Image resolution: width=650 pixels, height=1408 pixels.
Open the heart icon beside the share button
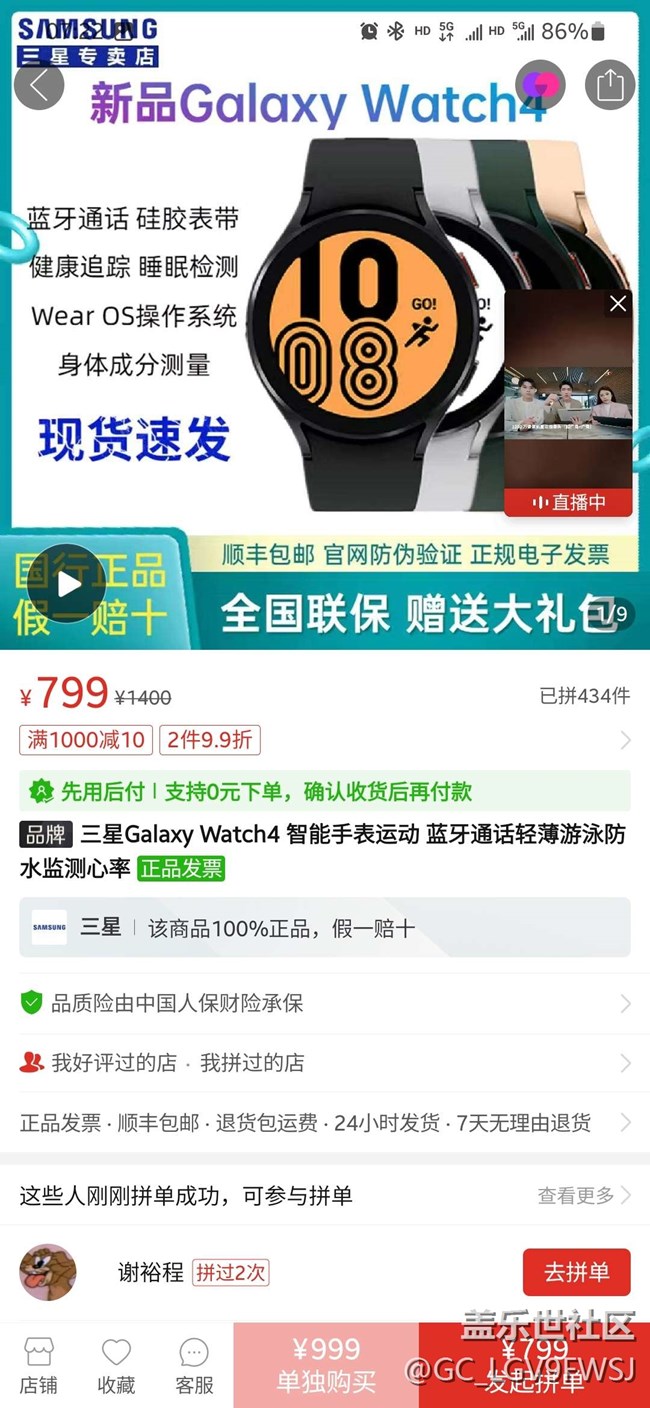click(x=540, y=85)
